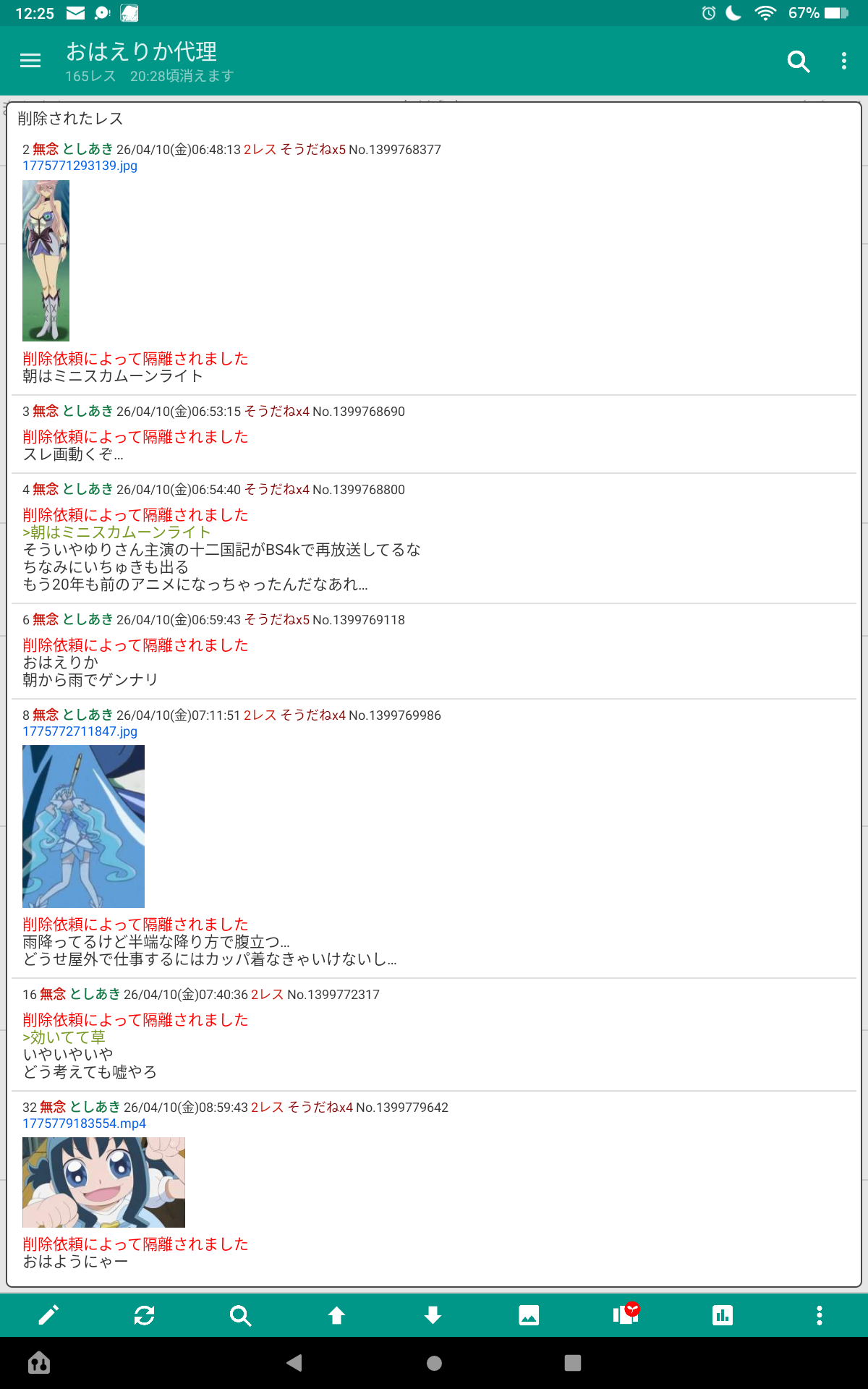Image resolution: width=868 pixels, height=1389 pixels.
Task: Open video link 1775779183554.mp4
Action: (84, 1123)
